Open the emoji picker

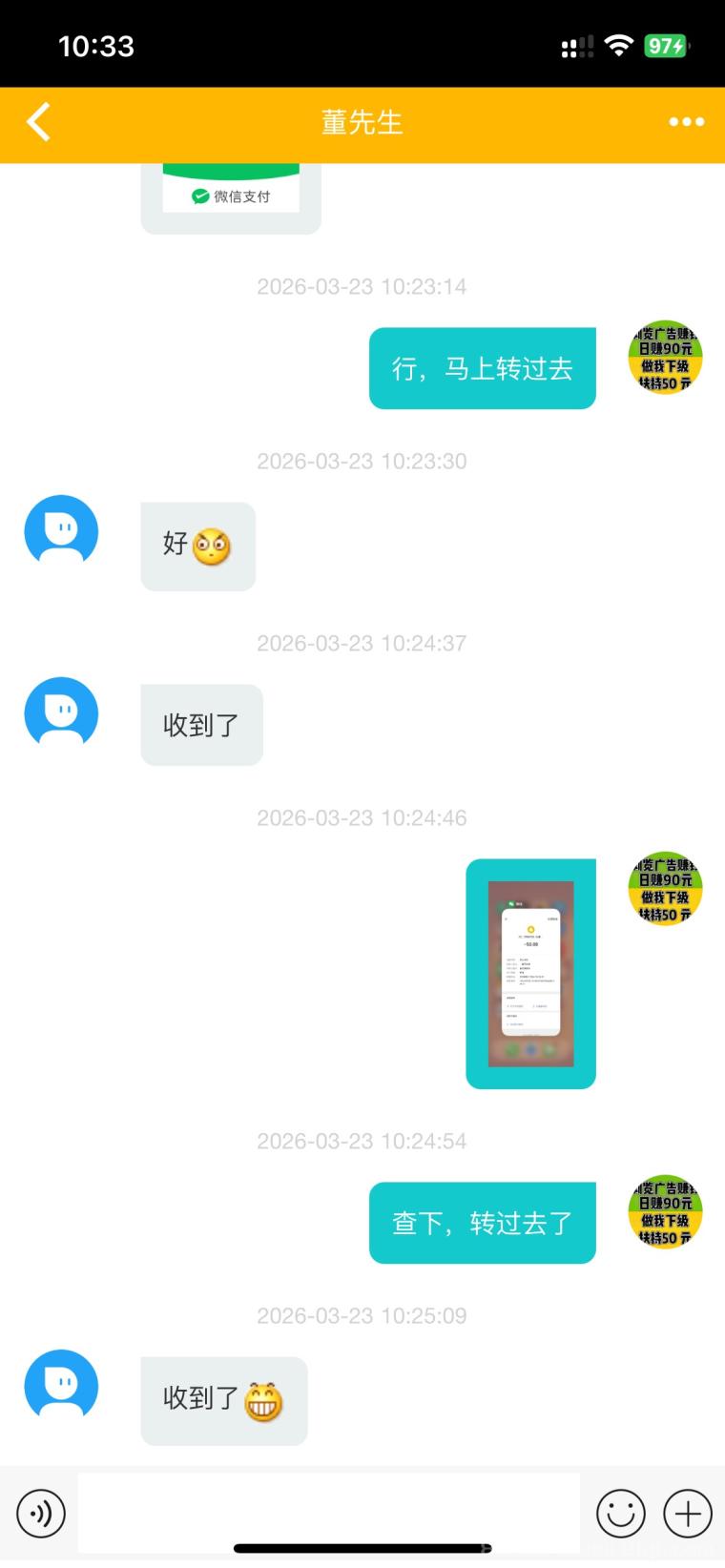[x=620, y=1514]
